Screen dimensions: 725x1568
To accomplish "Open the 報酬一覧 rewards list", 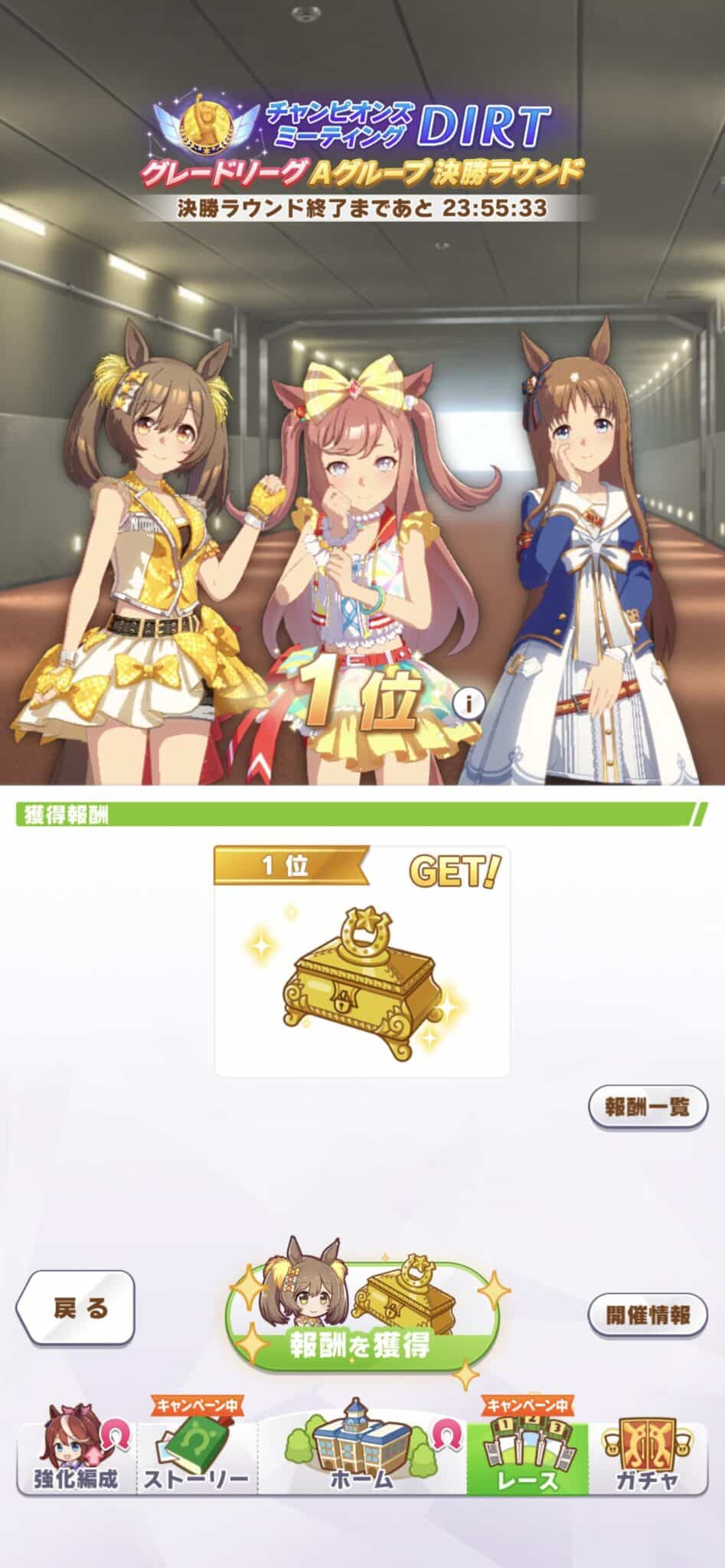I will tap(648, 1107).
